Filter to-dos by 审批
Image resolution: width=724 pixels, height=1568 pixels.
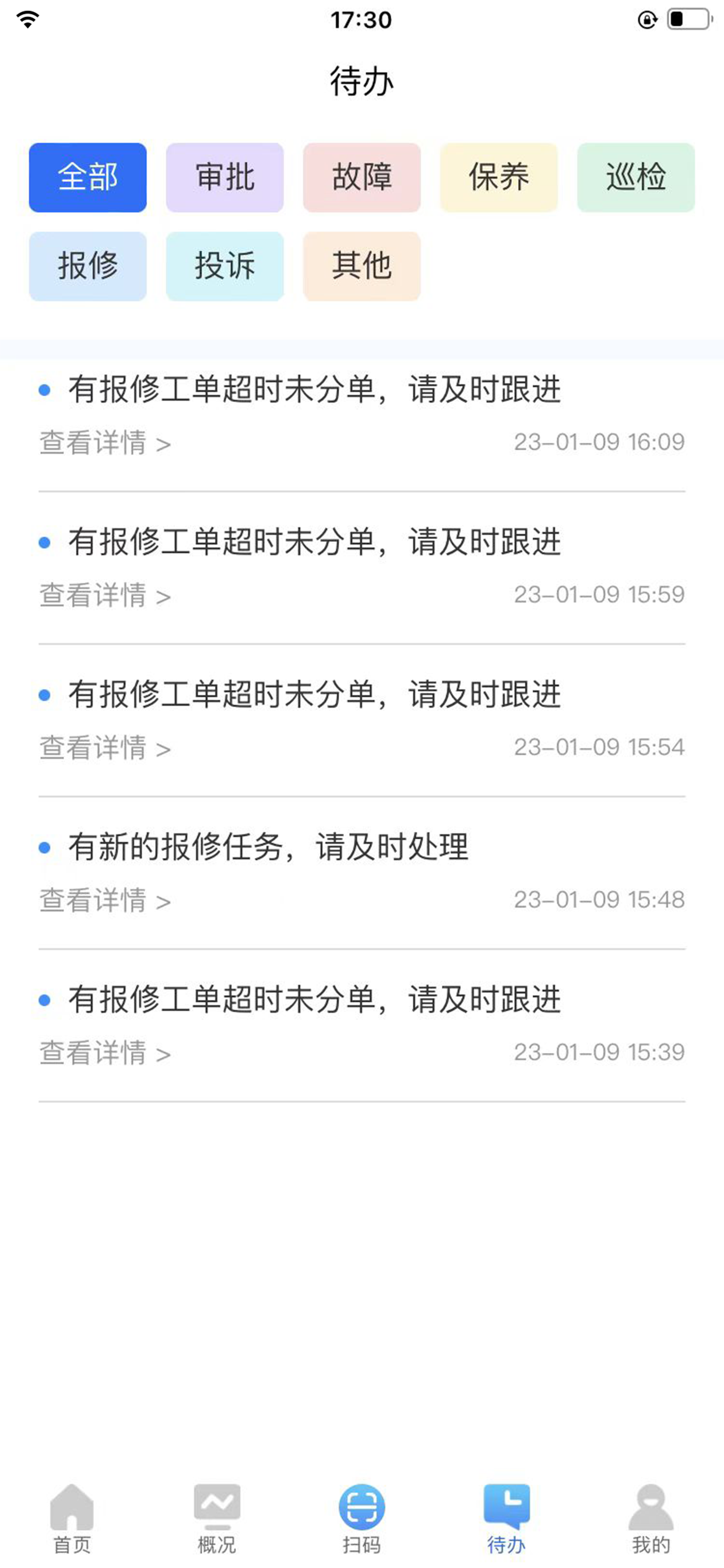[x=224, y=178]
